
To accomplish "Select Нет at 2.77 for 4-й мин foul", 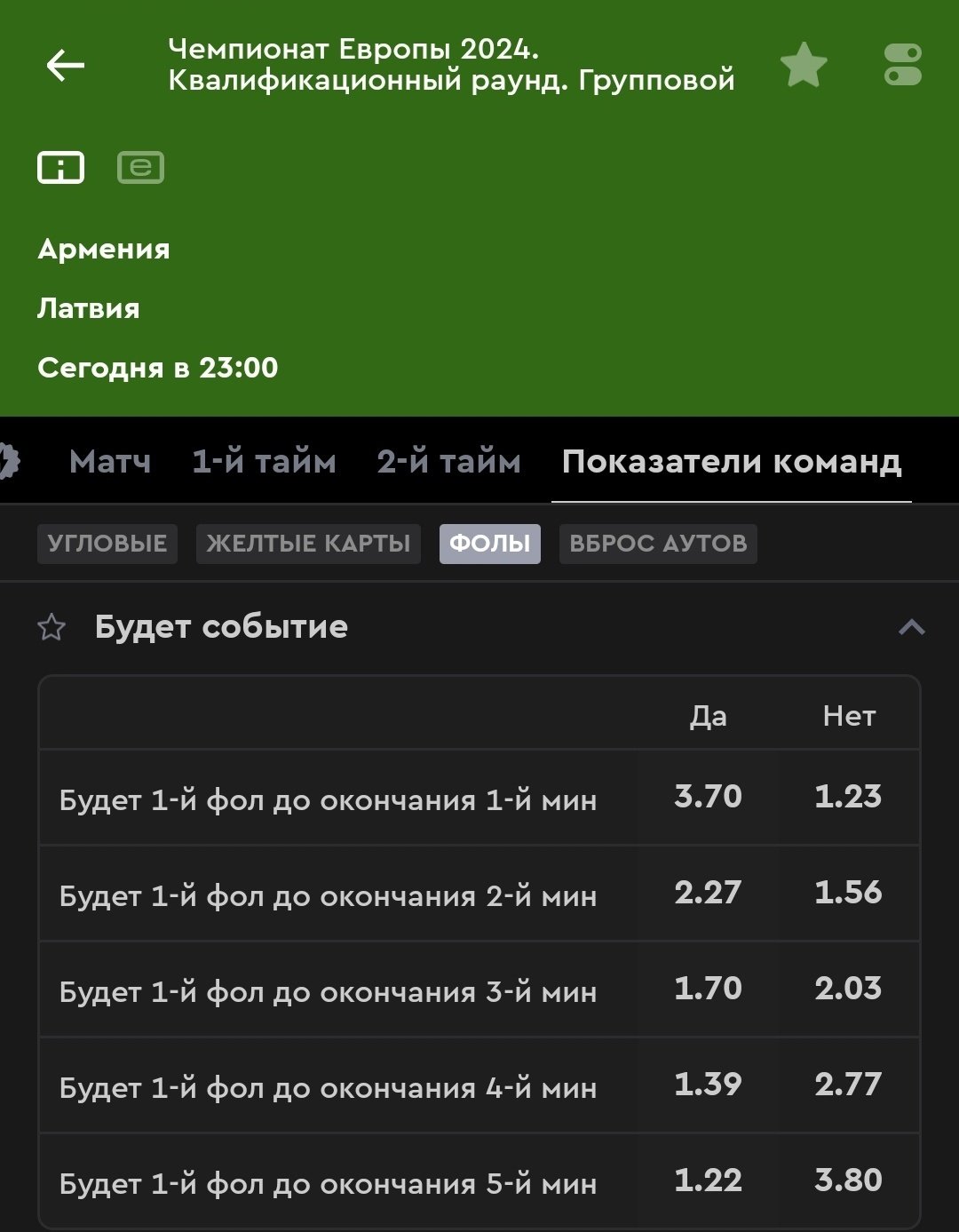I will click(x=848, y=1085).
